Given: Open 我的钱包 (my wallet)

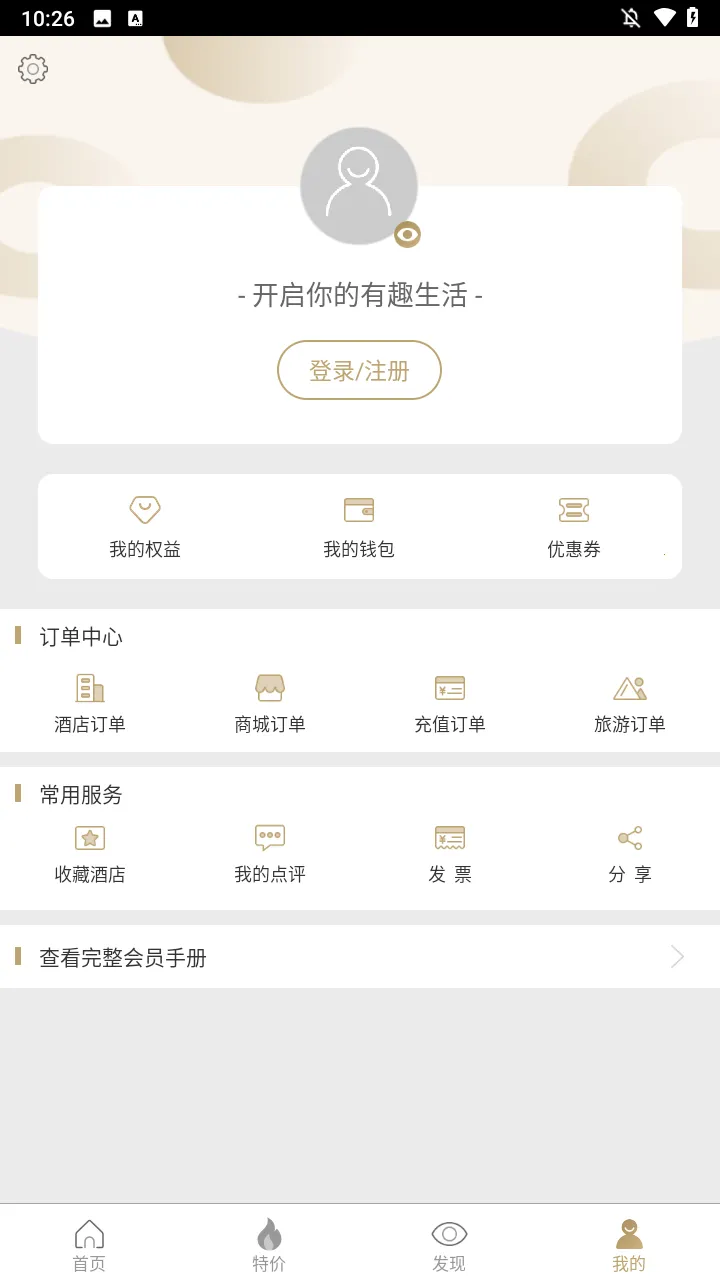Looking at the screenshot, I should (x=359, y=526).
